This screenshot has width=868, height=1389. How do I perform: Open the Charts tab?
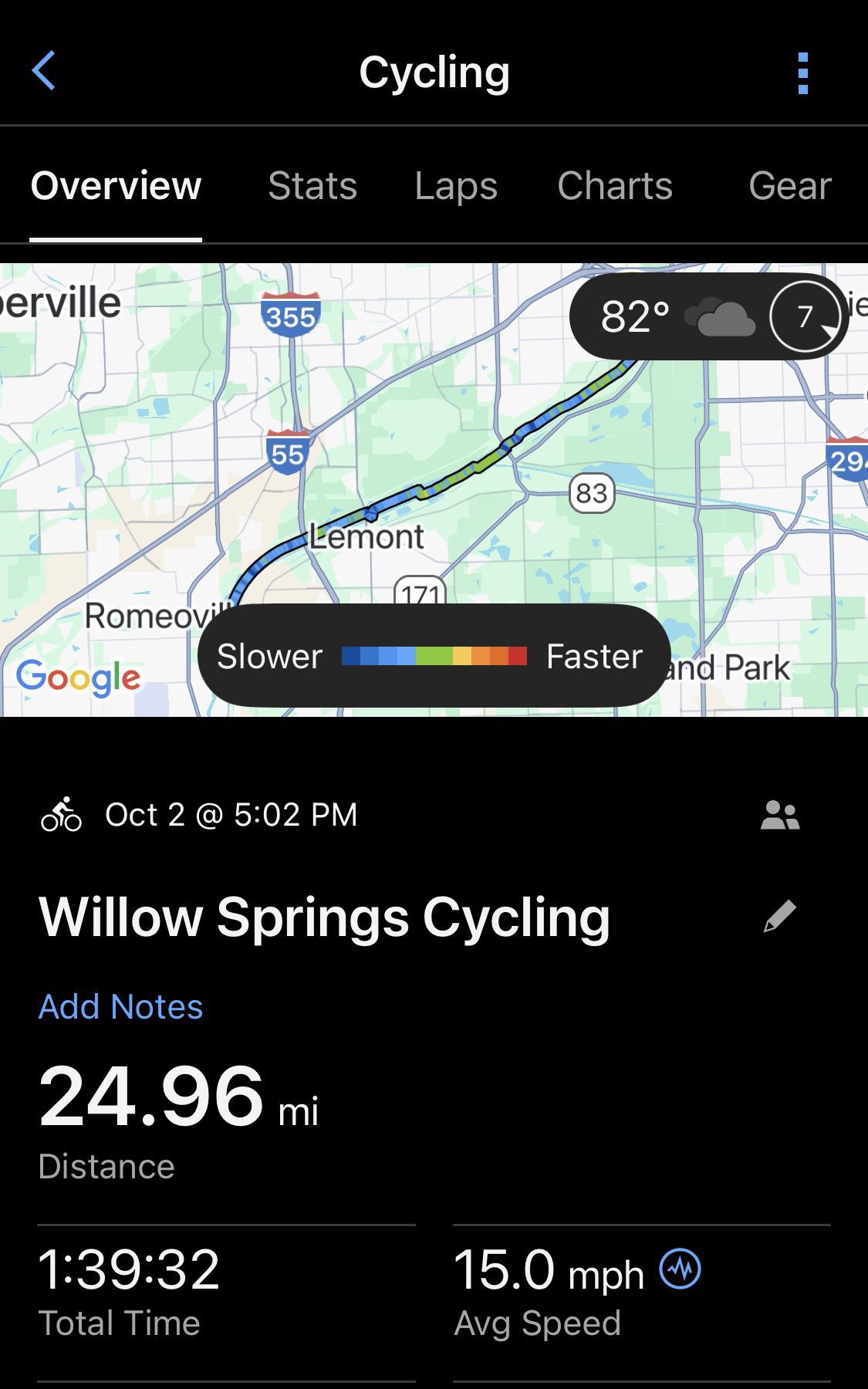point(615,186)
